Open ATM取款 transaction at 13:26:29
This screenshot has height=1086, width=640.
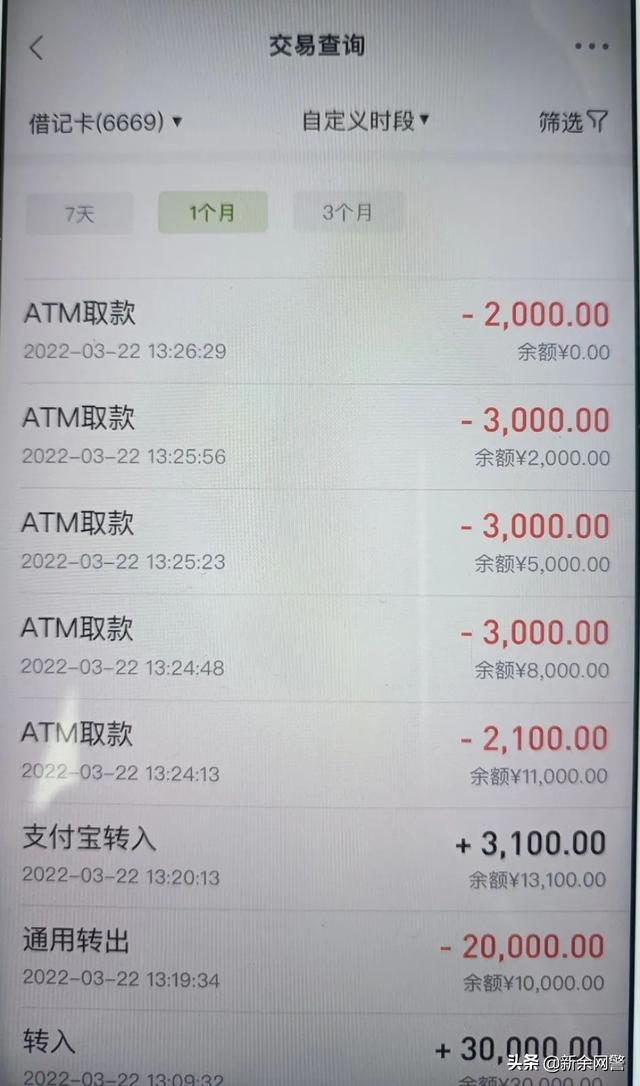pyautogui.click(x=318, y=331)
